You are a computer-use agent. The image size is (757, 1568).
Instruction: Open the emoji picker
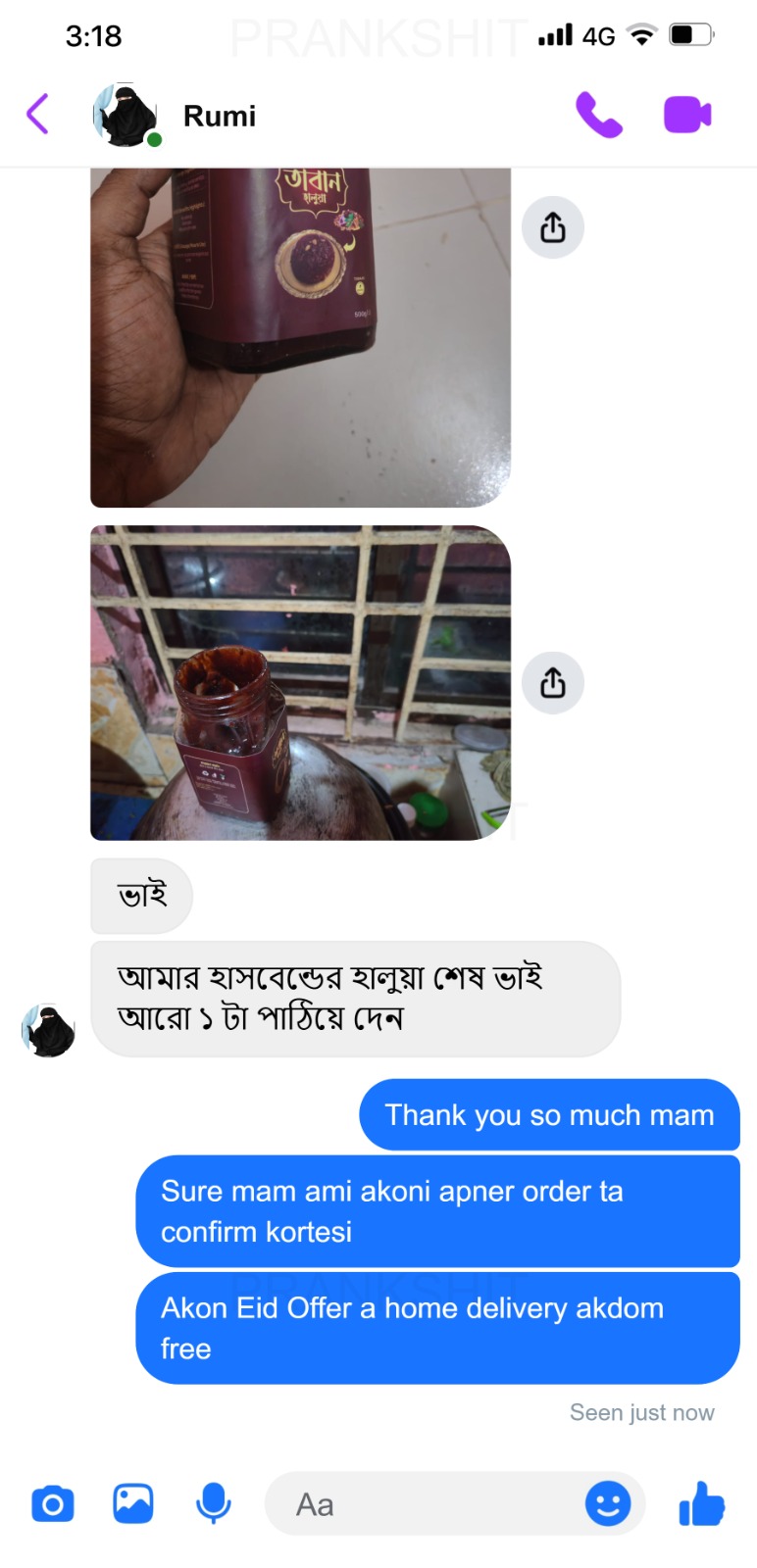[608, 1503]
